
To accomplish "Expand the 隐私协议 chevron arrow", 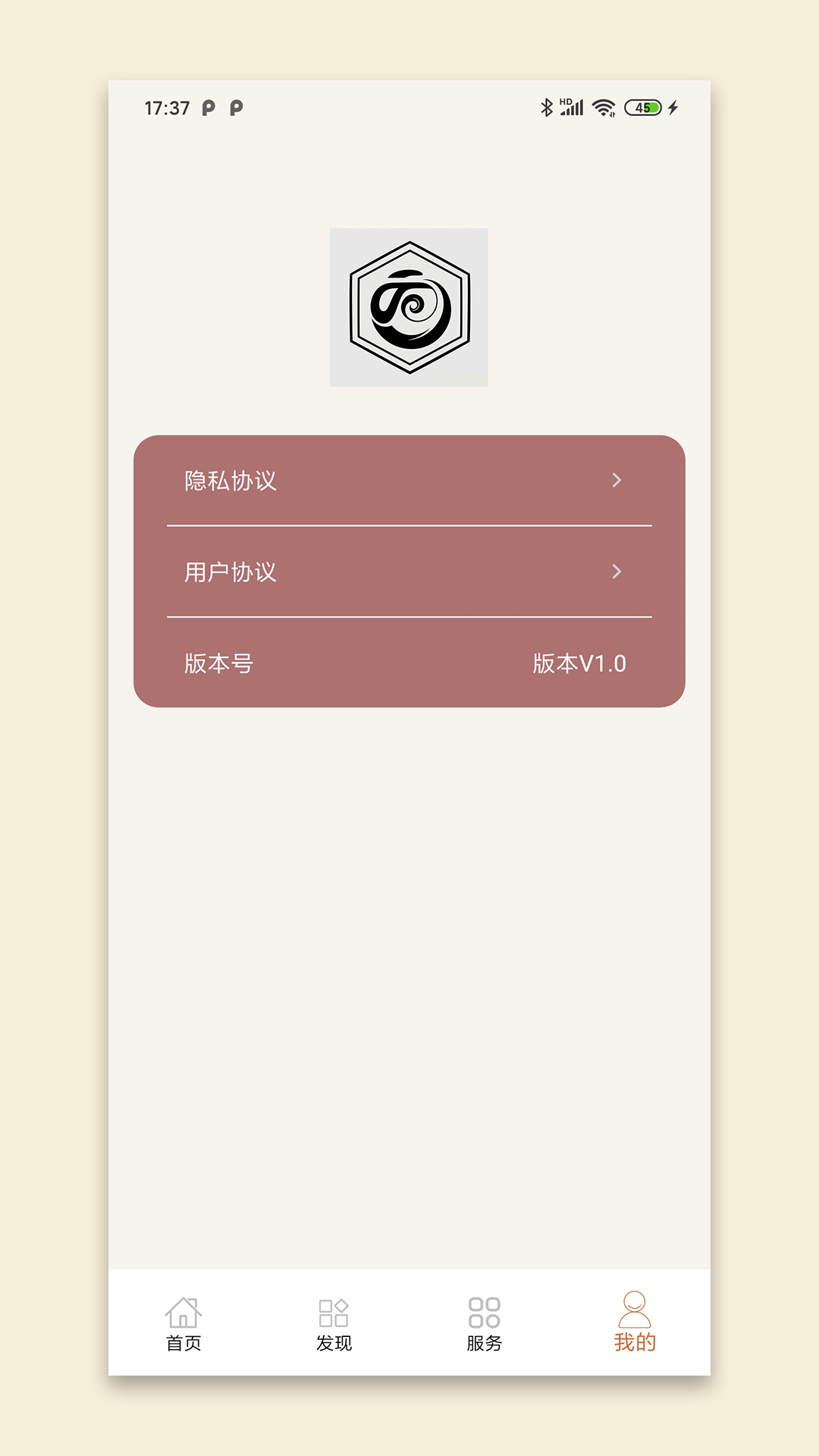I will coord(618,479).
